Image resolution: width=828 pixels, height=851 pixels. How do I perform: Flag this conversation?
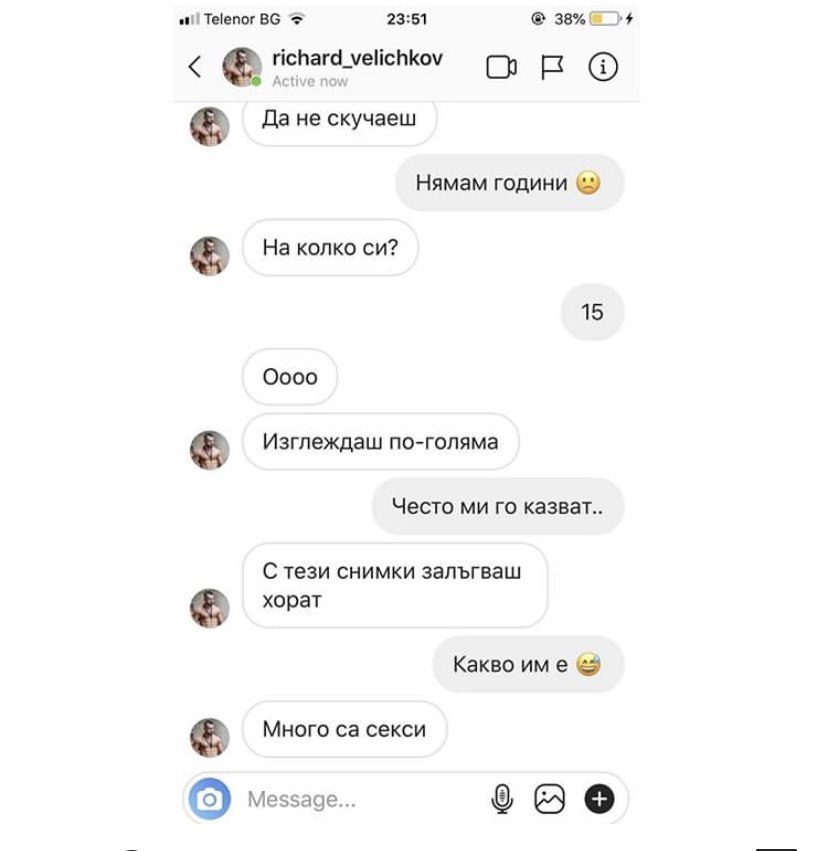point(552,67)
